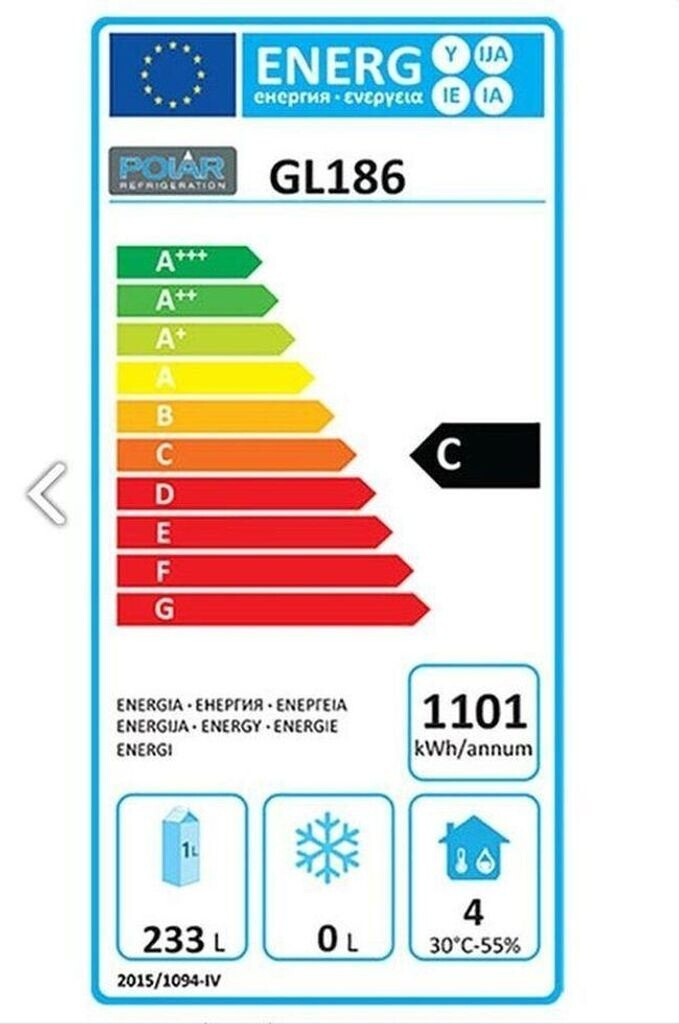This screenshot has height=1024, width=679.
Task: Go to the previous image with left arrow
Action: [47, 494]
